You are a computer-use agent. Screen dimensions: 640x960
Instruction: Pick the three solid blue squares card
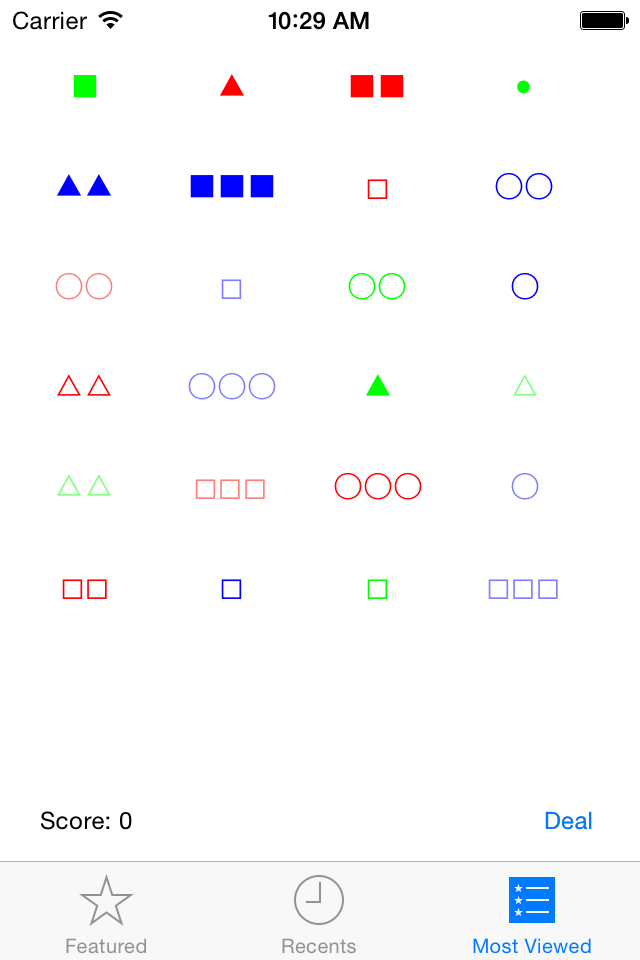(232, 186)
